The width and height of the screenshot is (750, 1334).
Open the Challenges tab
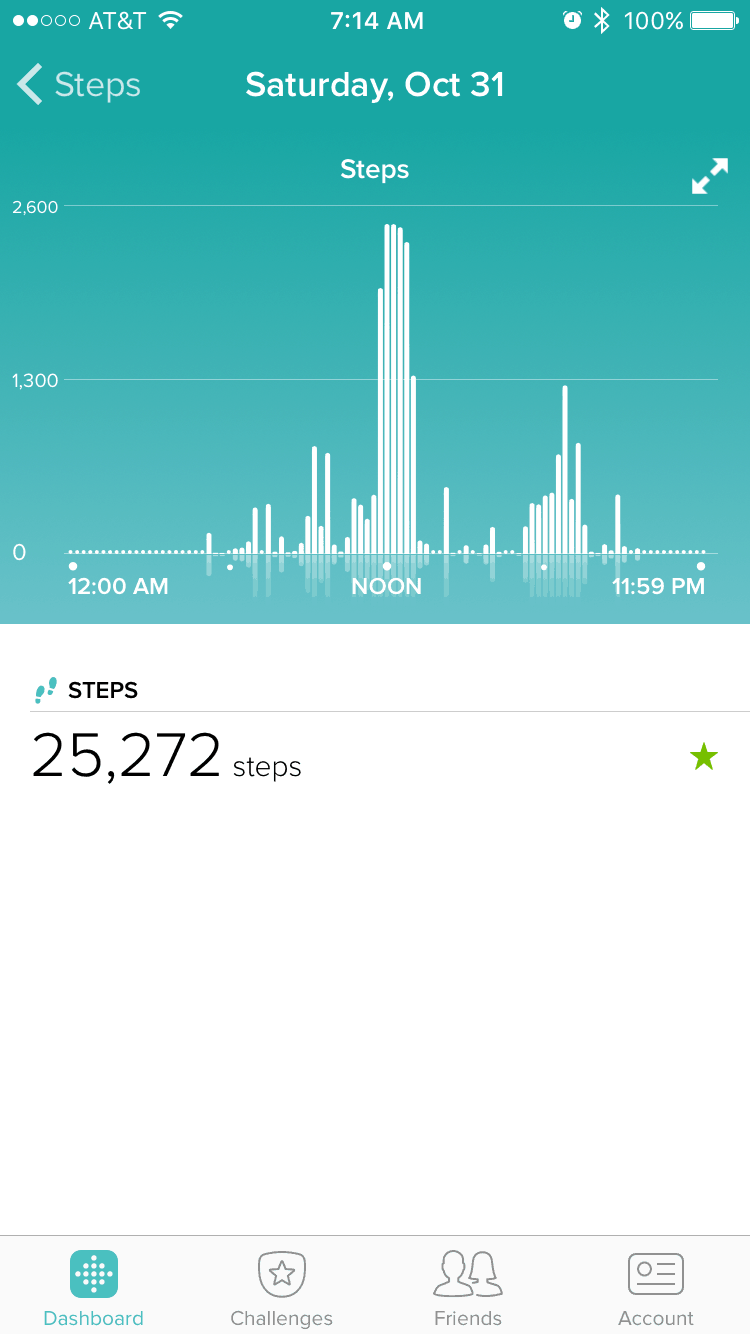coord(281,1288)
